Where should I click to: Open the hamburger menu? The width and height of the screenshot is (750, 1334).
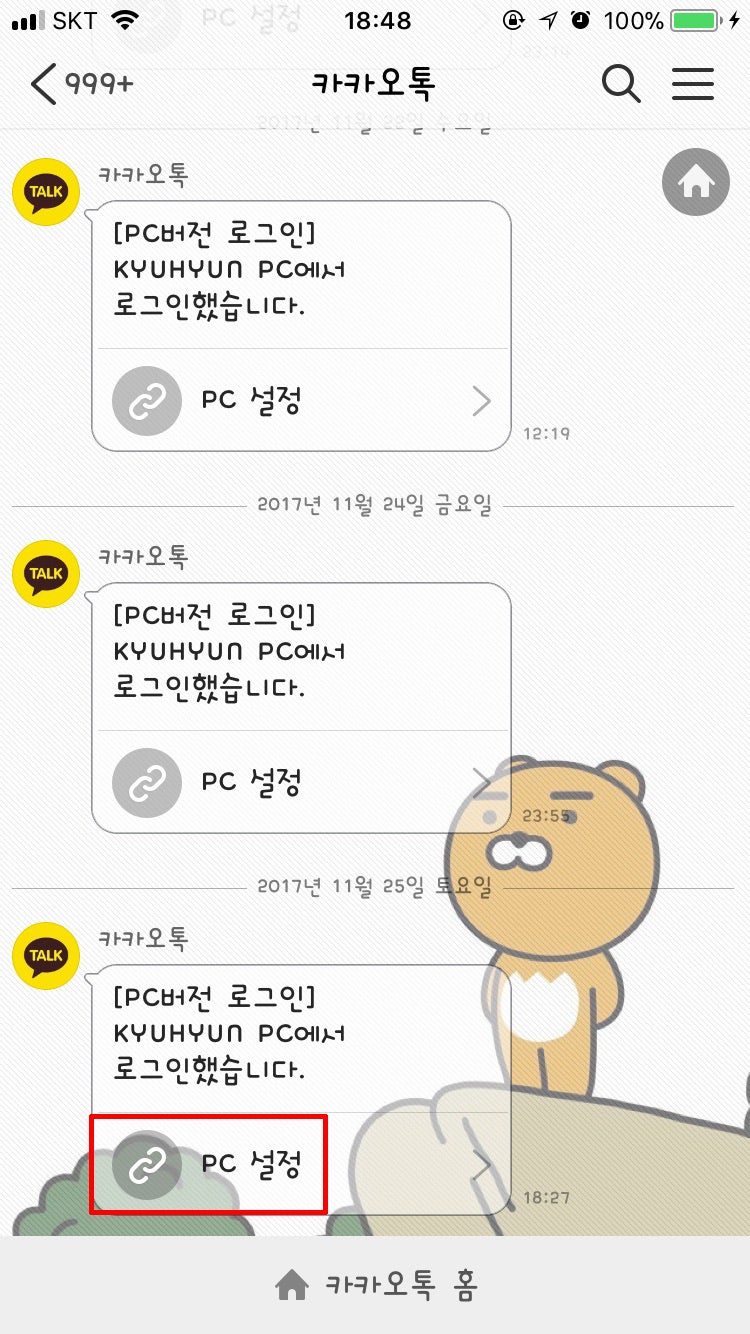[692, 85]
